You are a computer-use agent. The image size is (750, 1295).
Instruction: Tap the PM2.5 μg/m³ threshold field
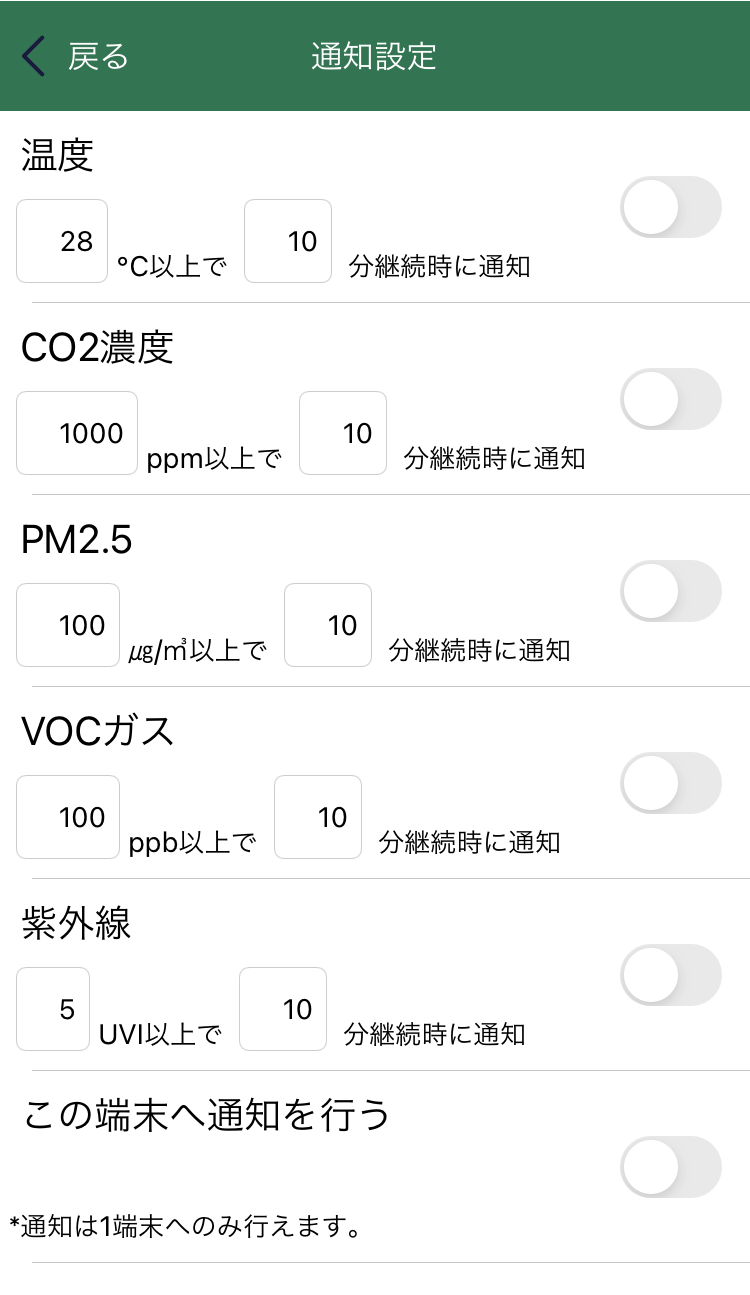coord(68,625)
